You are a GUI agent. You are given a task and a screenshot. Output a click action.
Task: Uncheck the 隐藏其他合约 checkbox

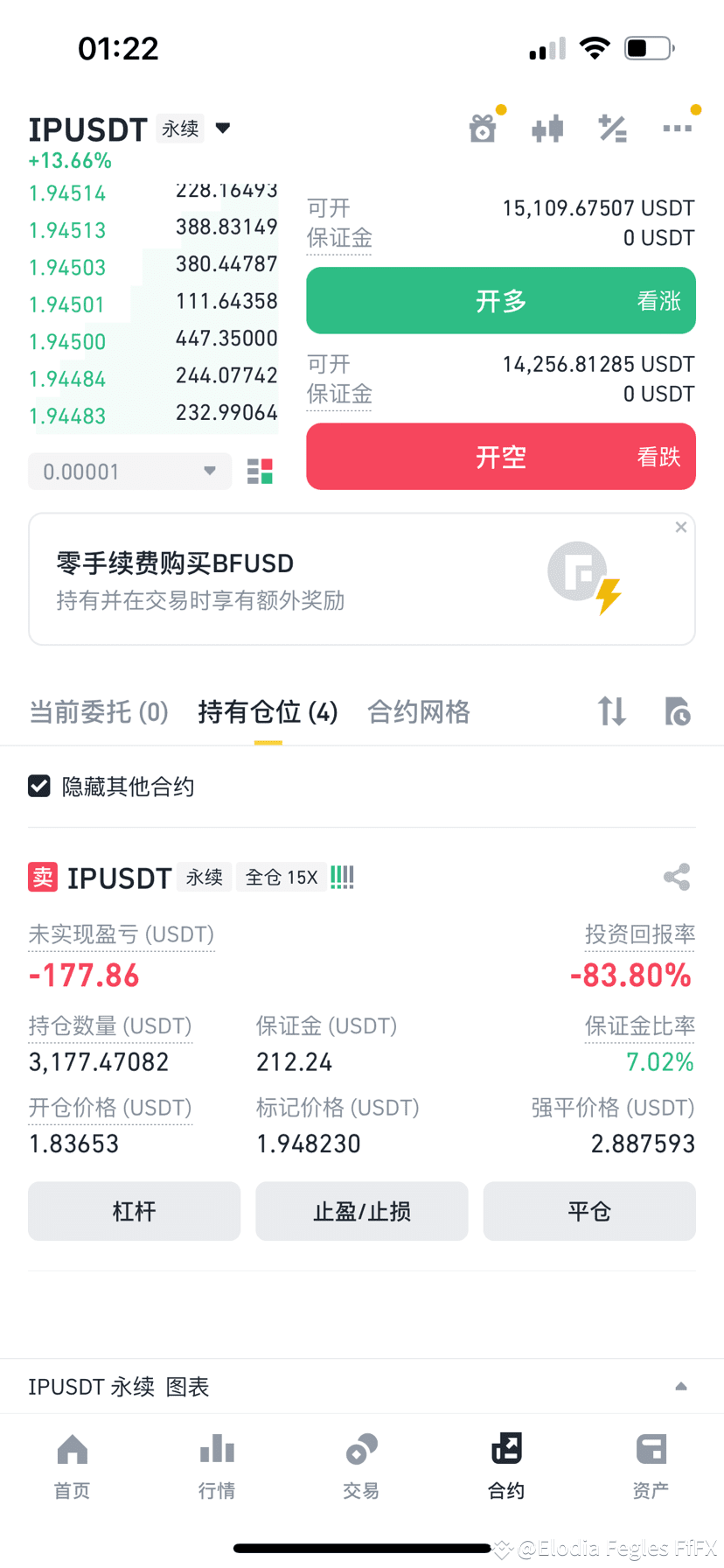38,786
